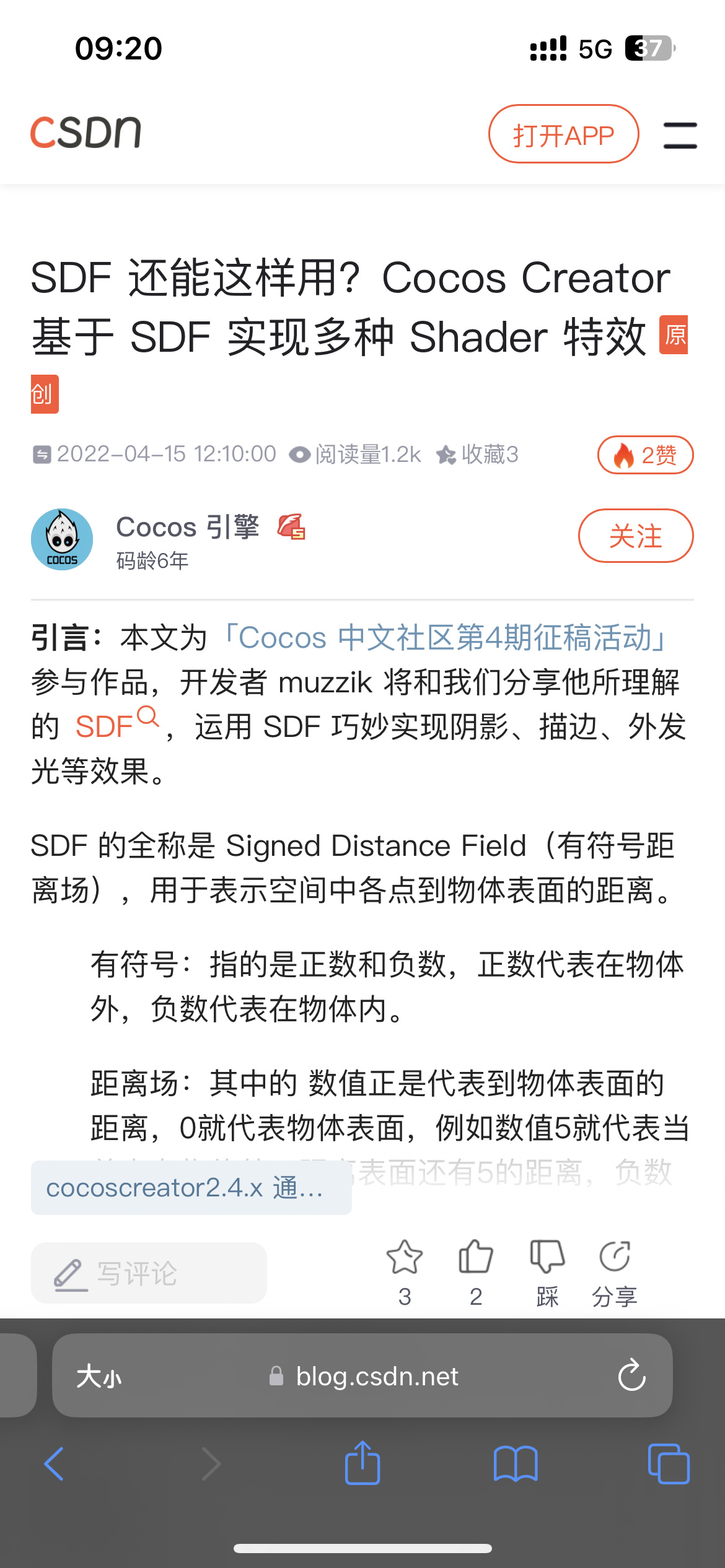
Task: Open Safari bookmarks
Action: pos(516,1465)
